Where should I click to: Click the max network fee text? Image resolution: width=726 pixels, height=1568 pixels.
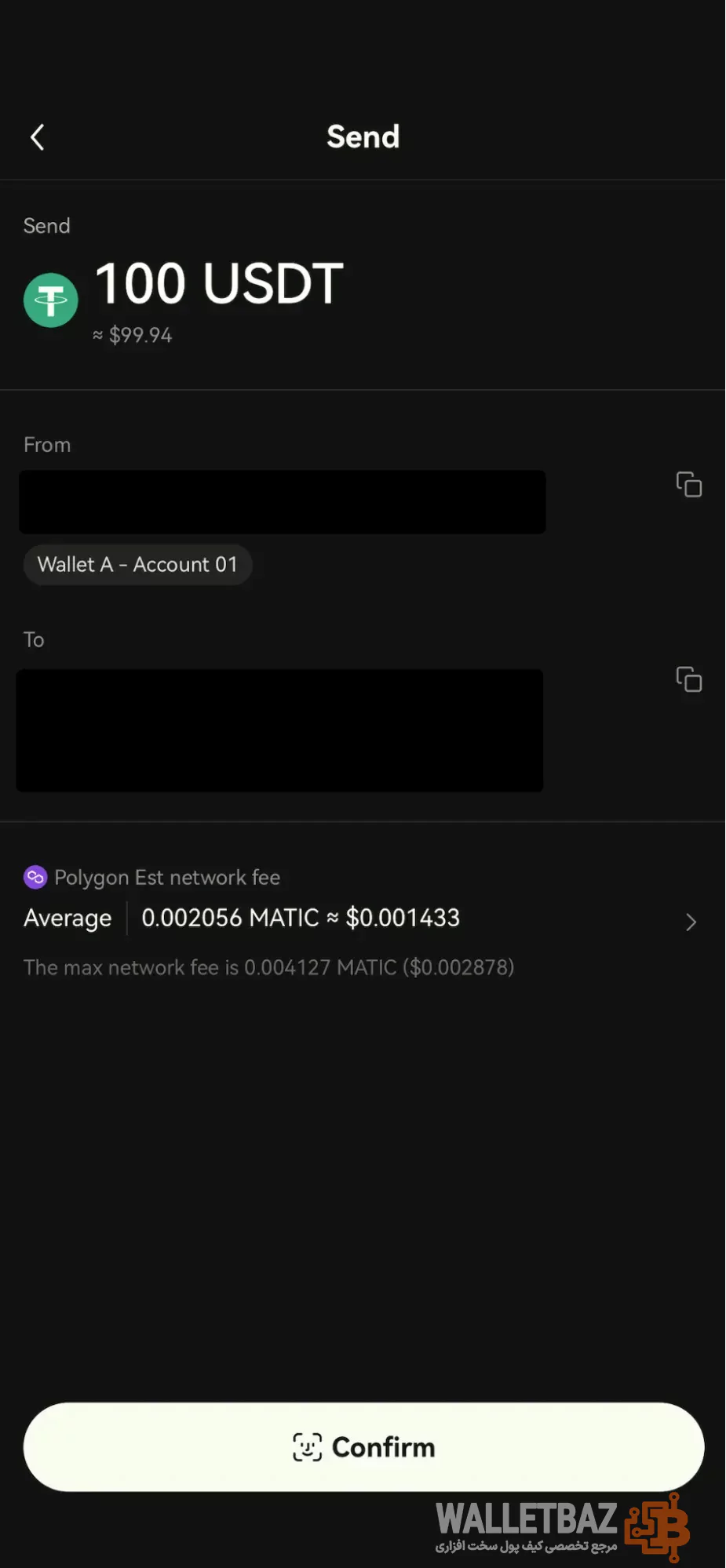pos(268,967)
